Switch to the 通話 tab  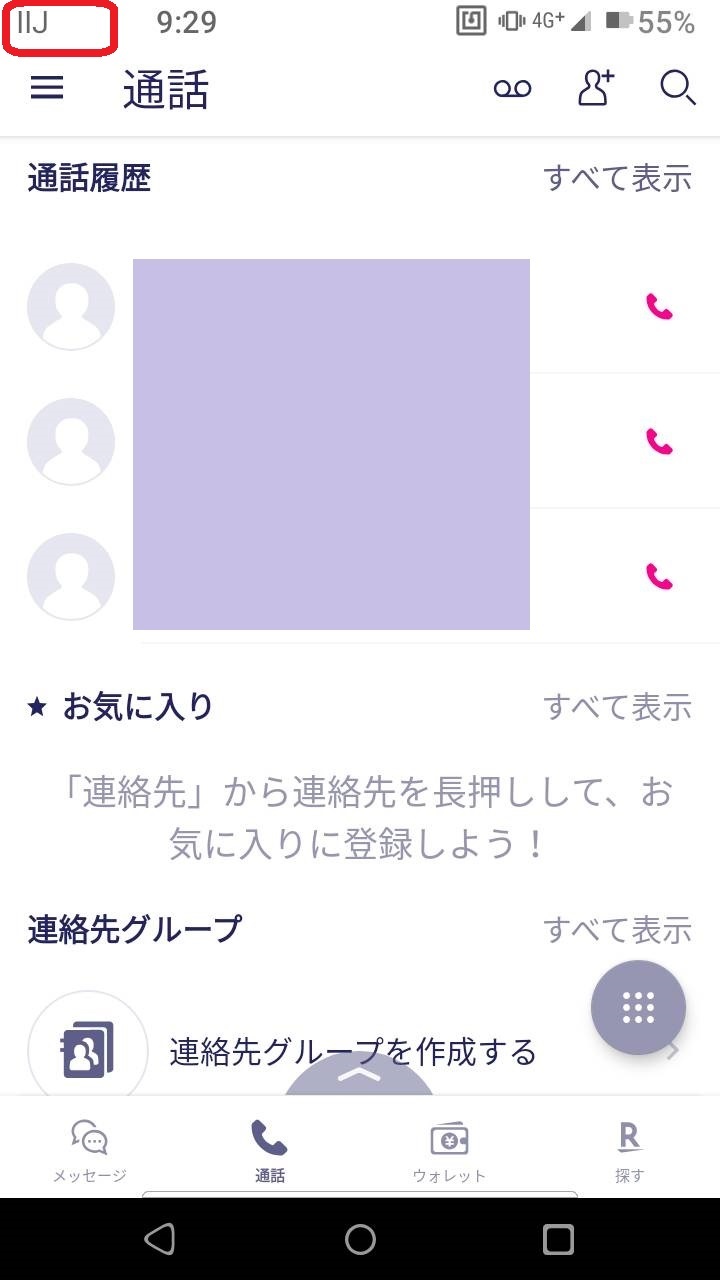pyautogui.click(x=269, y=1151)
